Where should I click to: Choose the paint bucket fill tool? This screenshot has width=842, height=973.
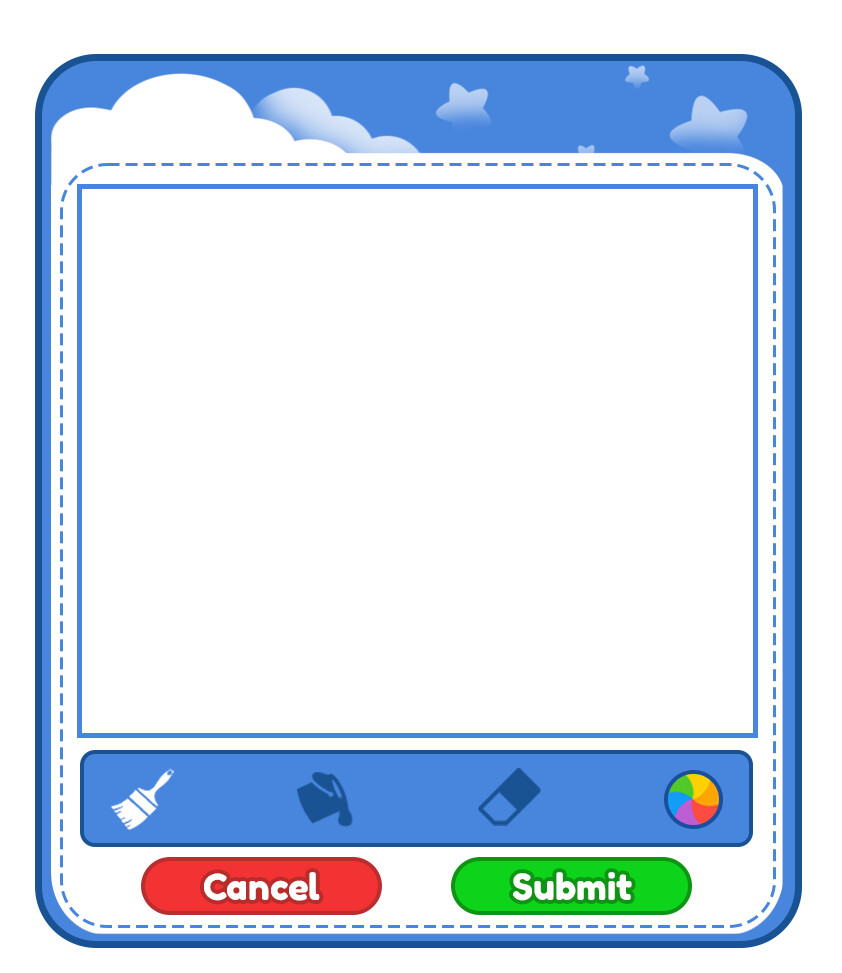(325, 799)
